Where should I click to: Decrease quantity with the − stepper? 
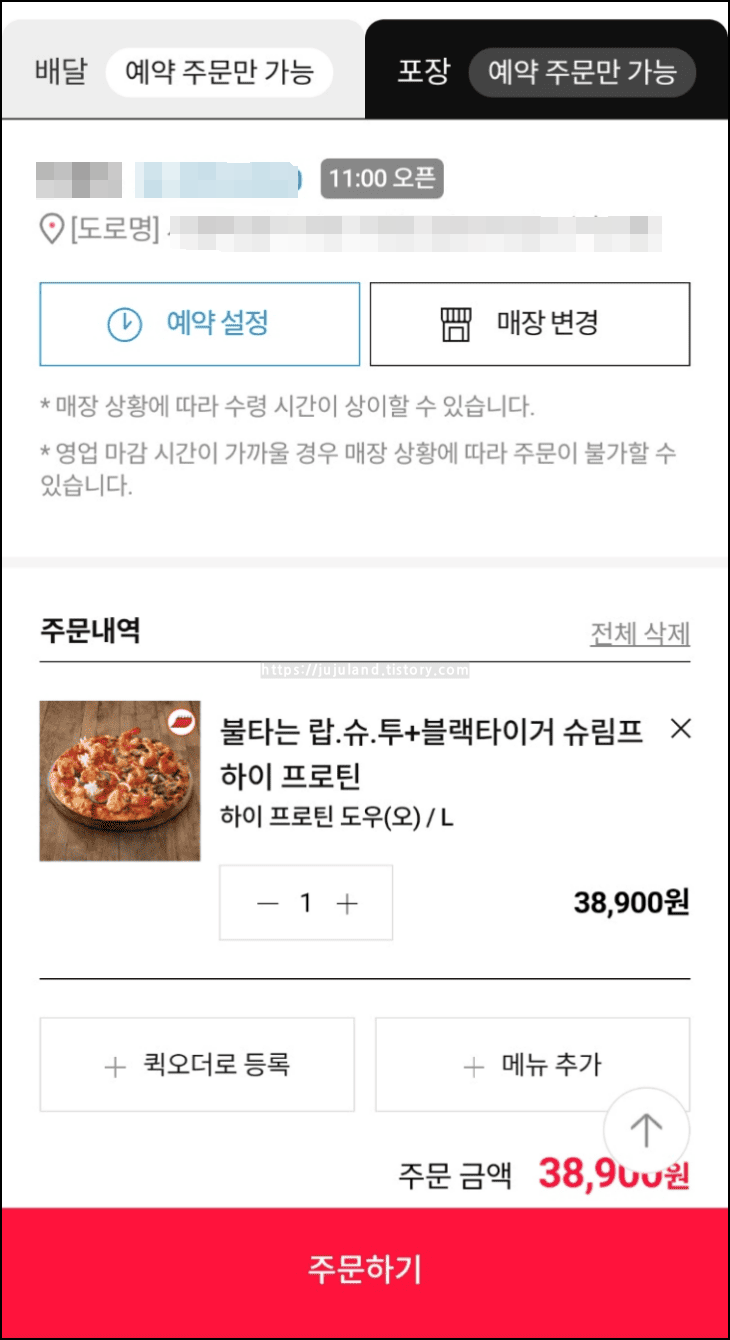pyautogui.click(x=266, y=903)
